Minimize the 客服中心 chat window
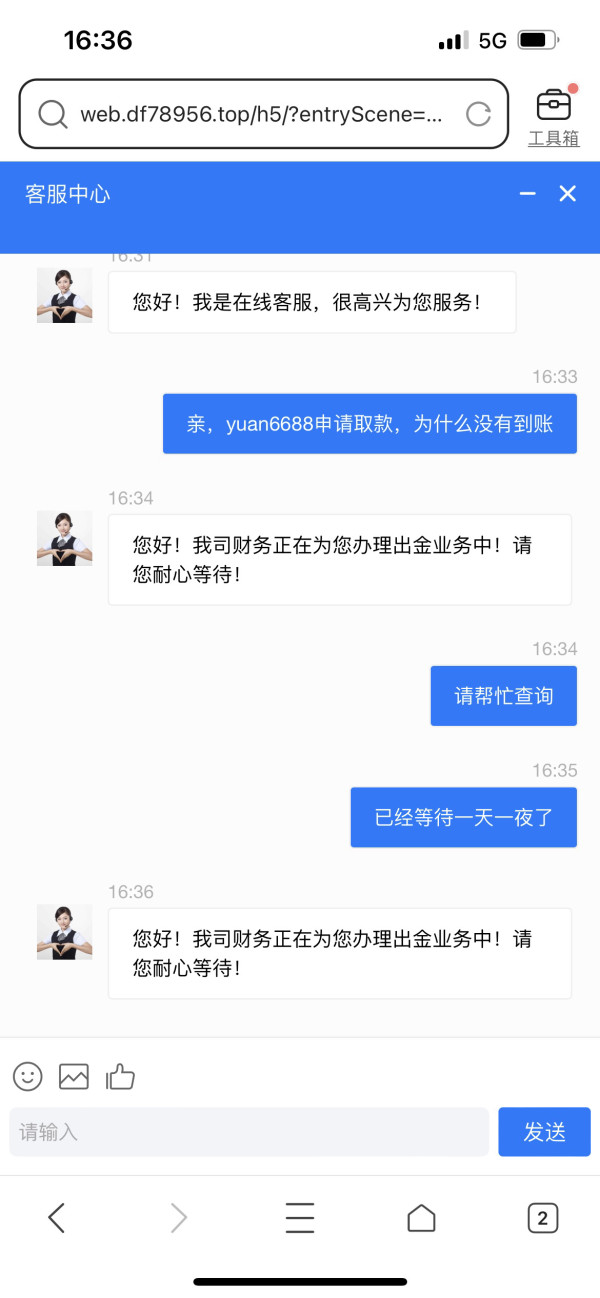 pos(528,194)
